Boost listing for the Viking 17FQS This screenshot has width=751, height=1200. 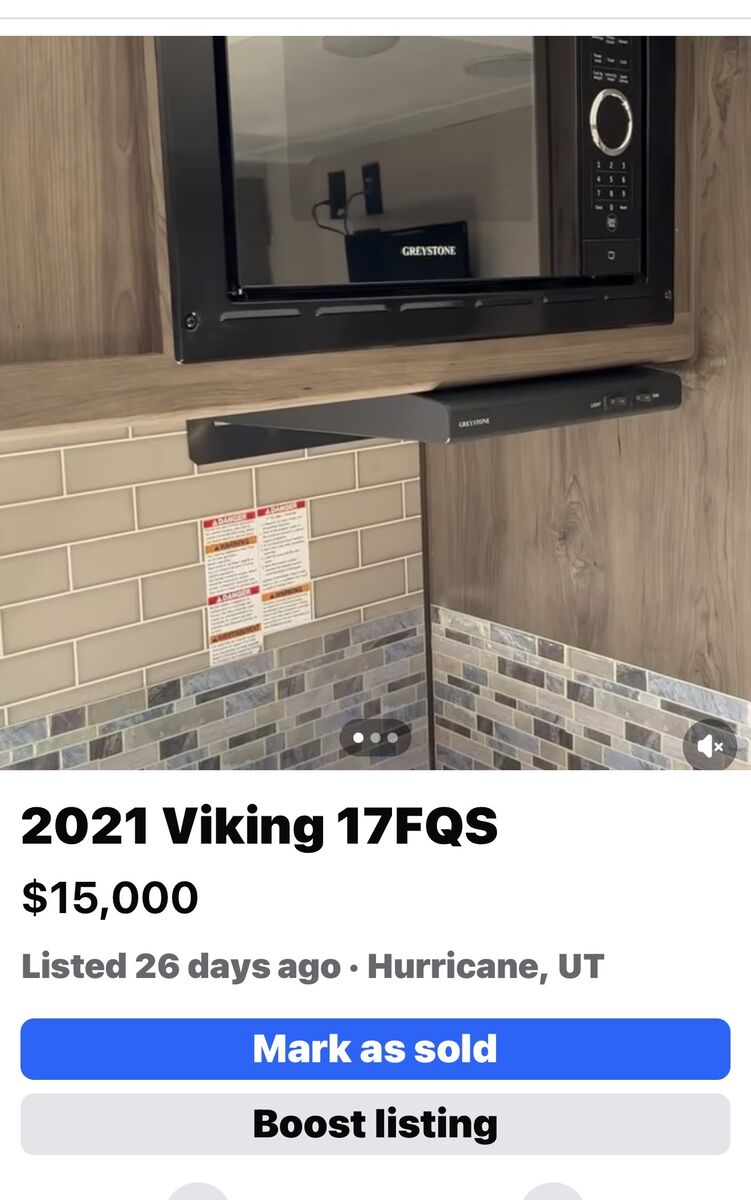coord(375,1124)
